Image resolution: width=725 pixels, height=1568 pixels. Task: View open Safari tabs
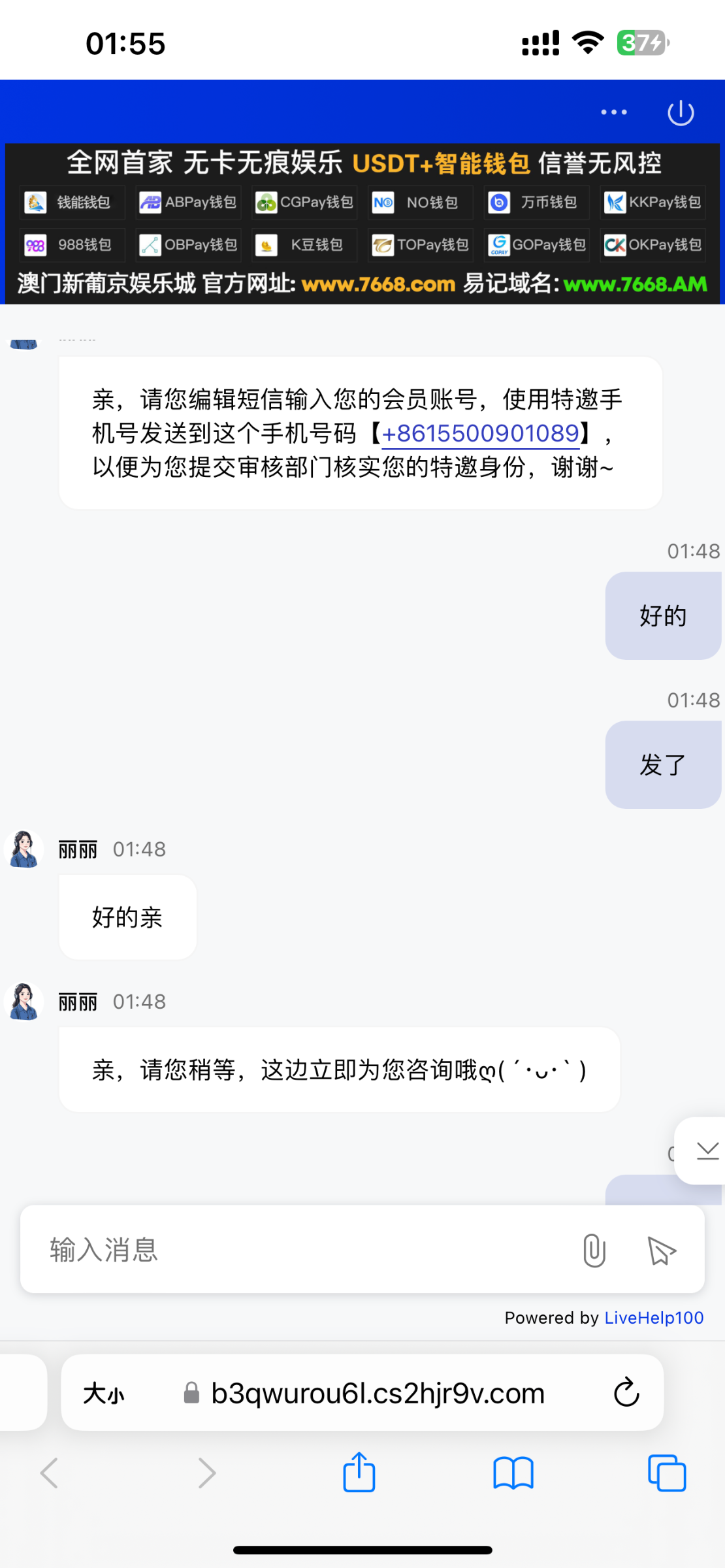pyautogui.click(x=667, y=1474)
